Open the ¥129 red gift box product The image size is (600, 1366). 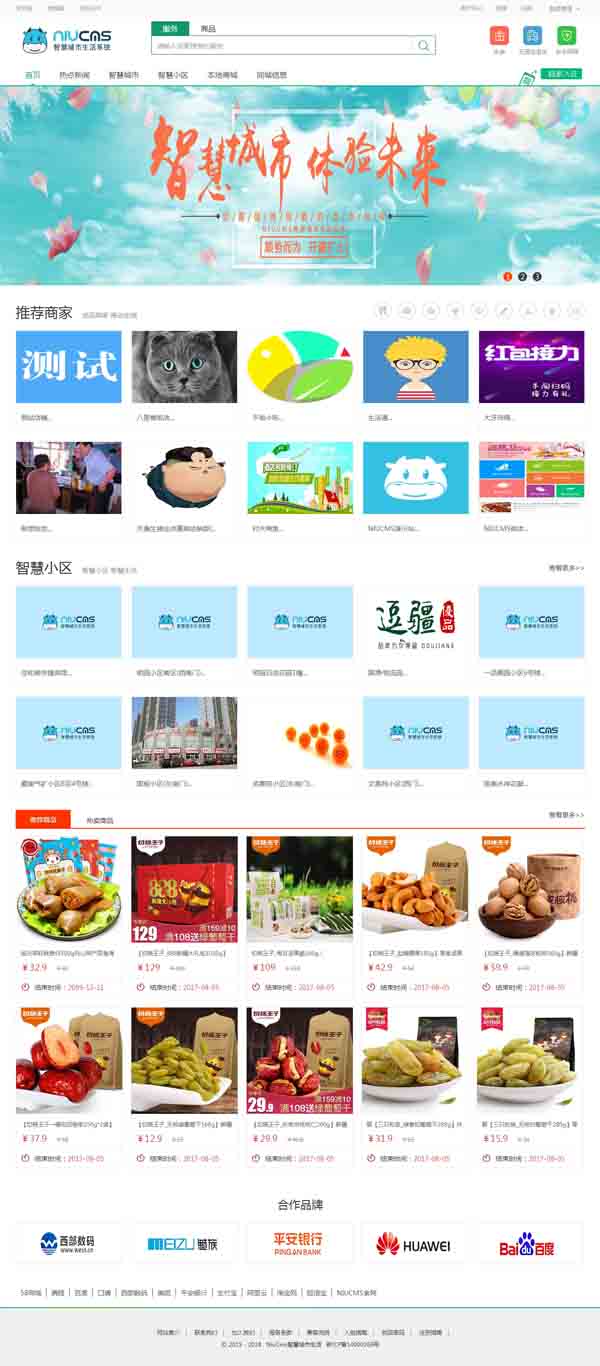[185, 888]
